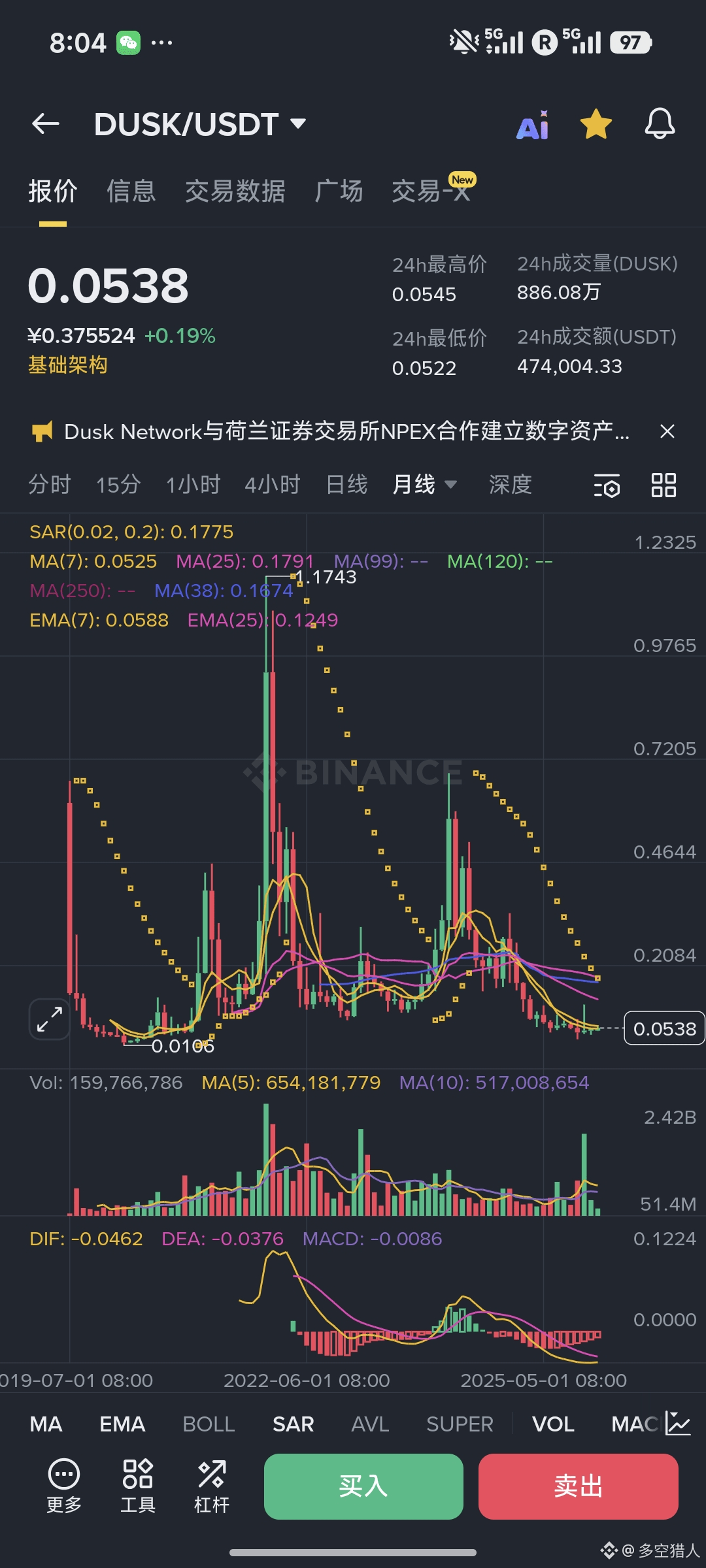Viewport: 706px width, 1568px height.
Task: Tap 买入 to buy DUSK
Action: [x=363, y=1486]
